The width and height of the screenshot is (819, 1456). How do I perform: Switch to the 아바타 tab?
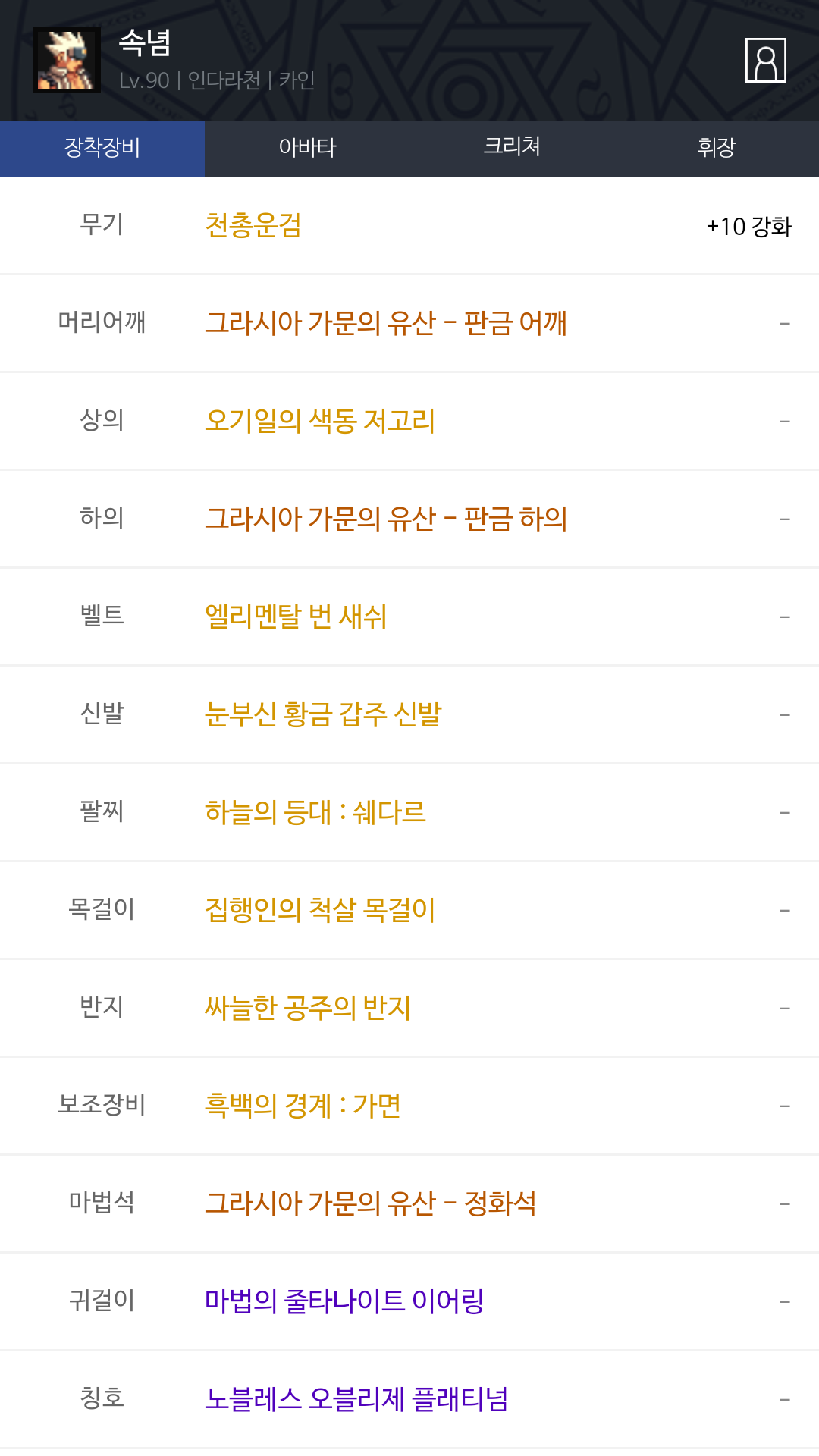[307, 148]
